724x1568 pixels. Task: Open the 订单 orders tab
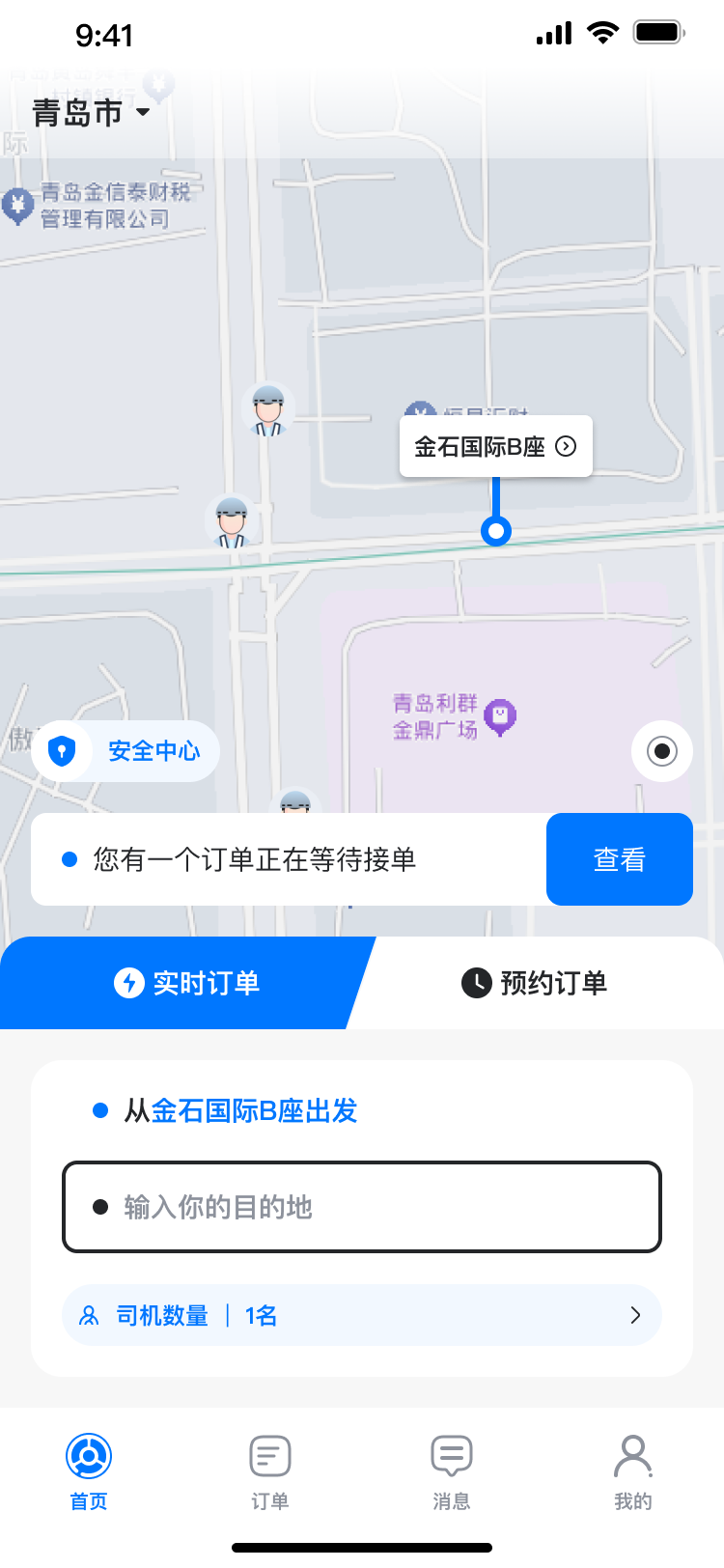pos(270,1471)
